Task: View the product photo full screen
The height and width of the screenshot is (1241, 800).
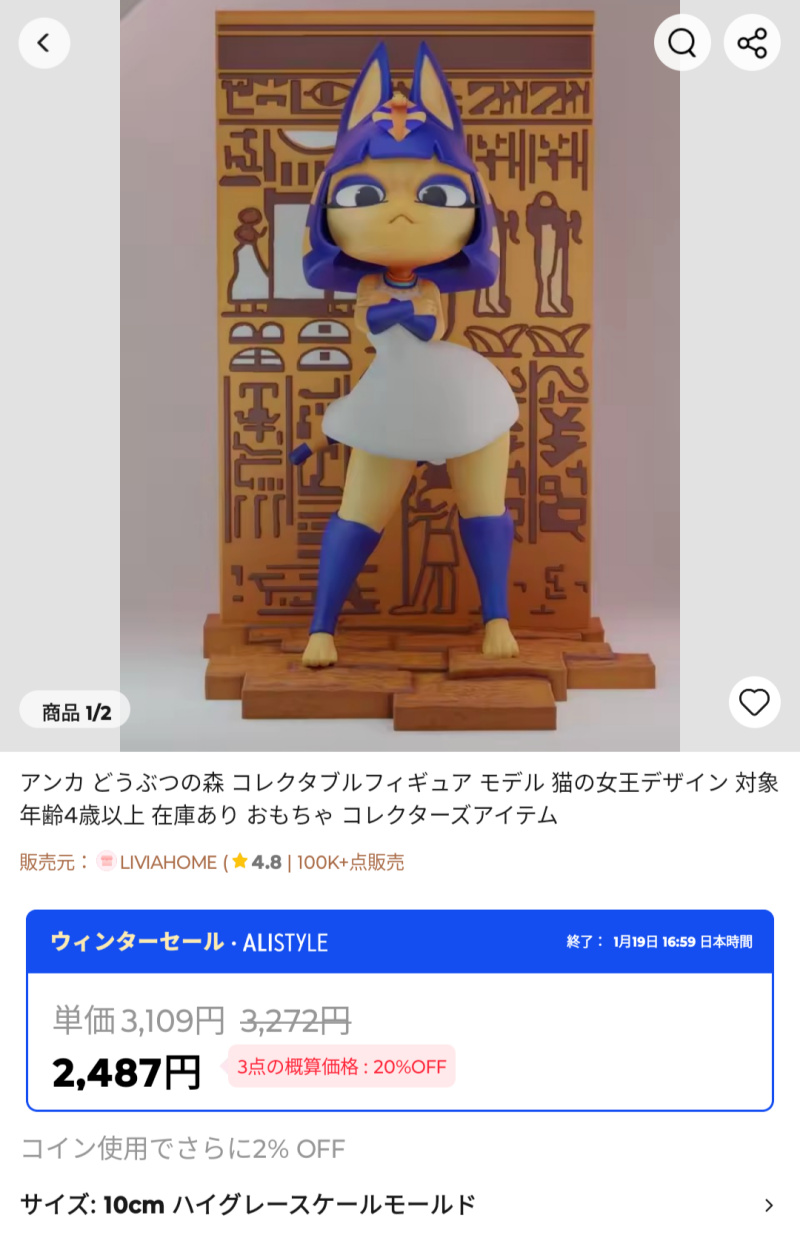Action: 400,376
